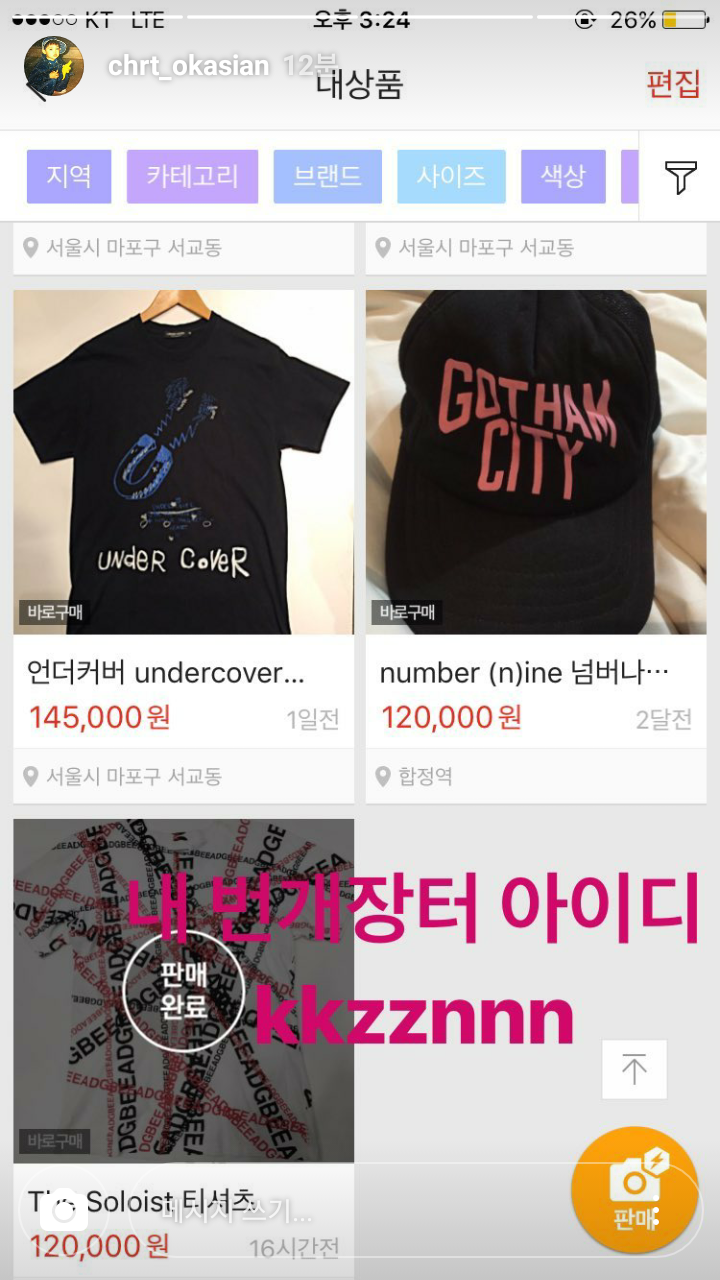This screenshot has width=720, height=1280.
Task: Open the story camera icon
Action: point(63,1212)
